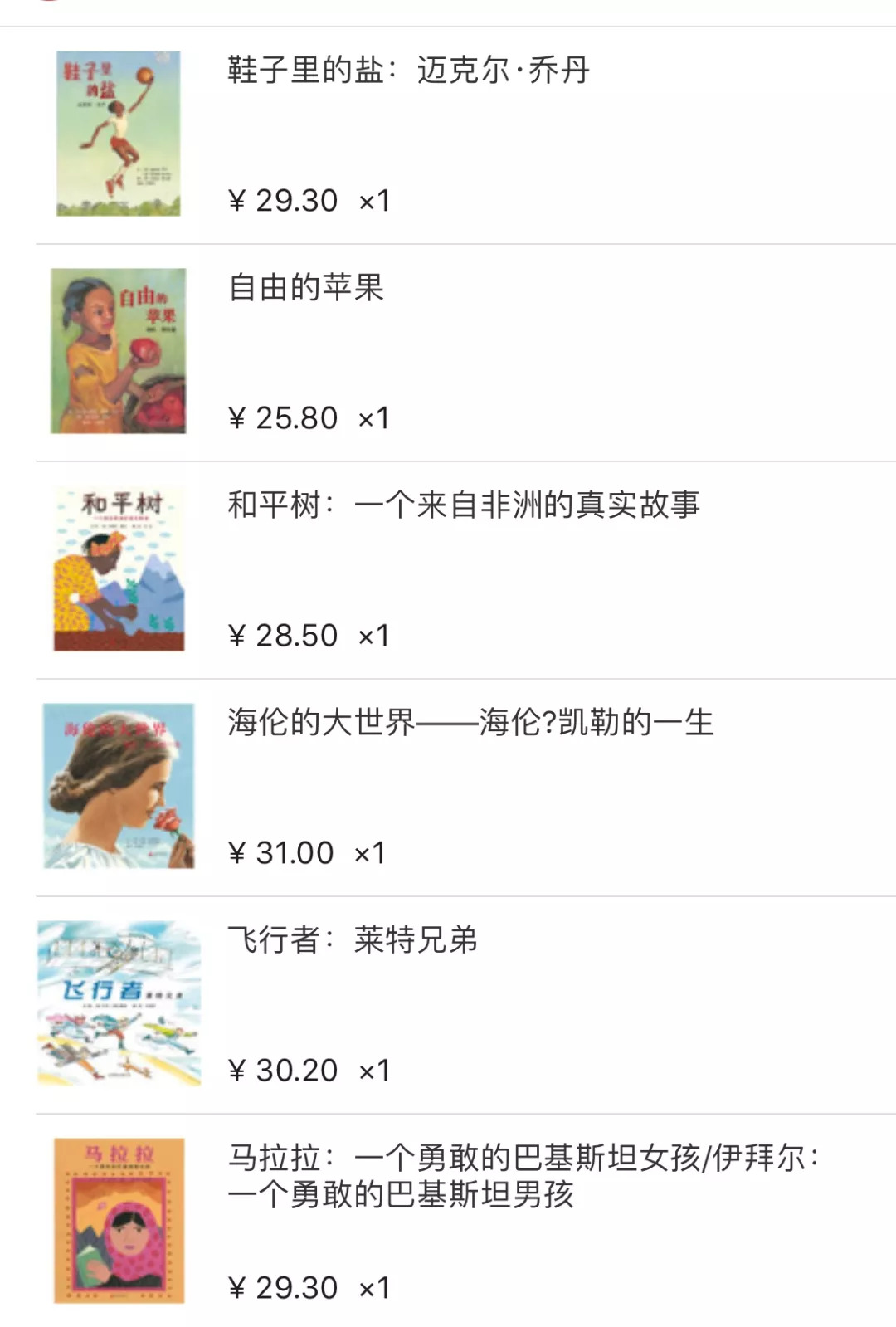Select the ¥25.80 price label
896x1327 pixels.
[x=282, y=417]
